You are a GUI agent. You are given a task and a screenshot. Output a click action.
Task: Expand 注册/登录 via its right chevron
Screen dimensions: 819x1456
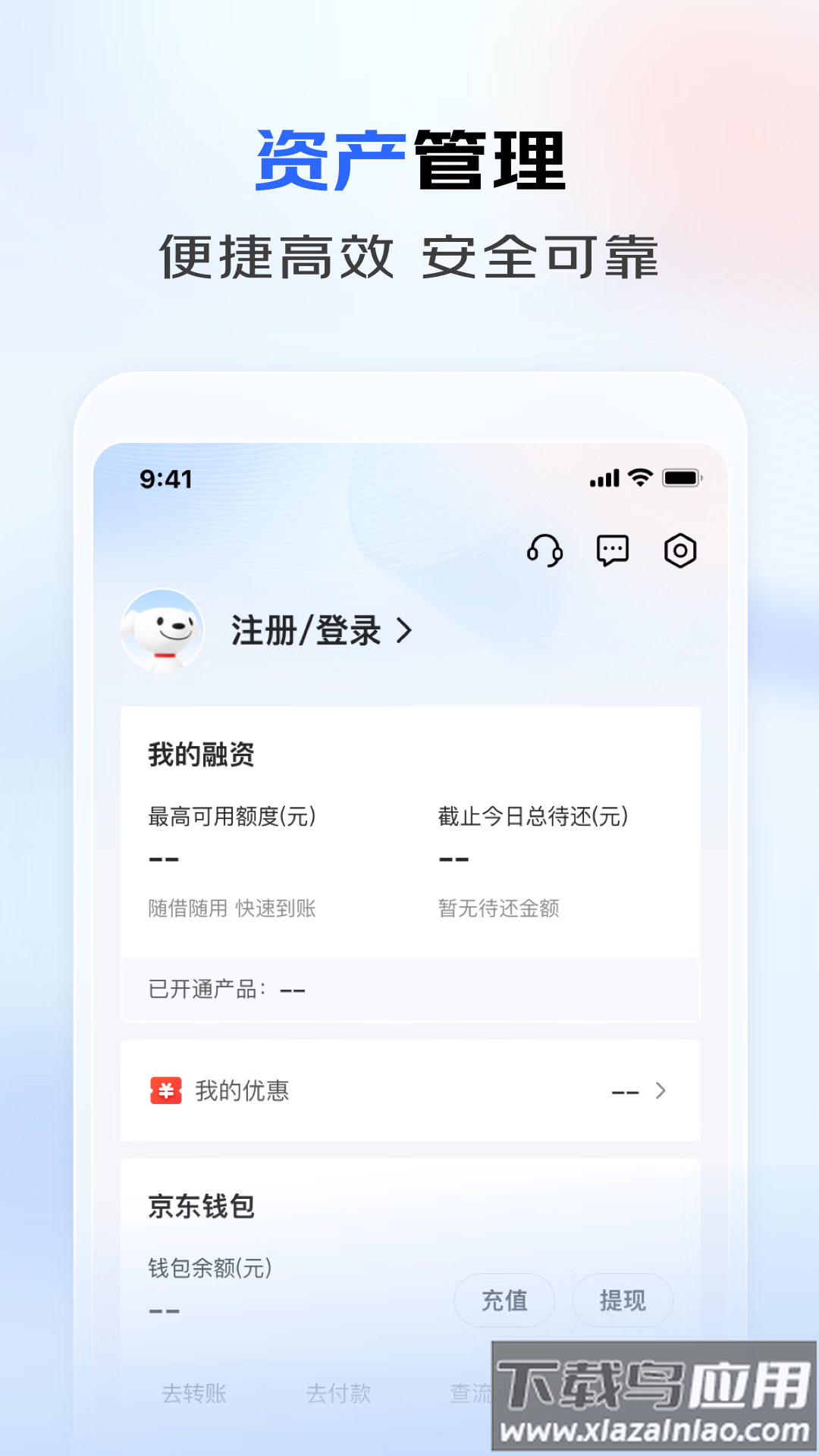(405, 632)
